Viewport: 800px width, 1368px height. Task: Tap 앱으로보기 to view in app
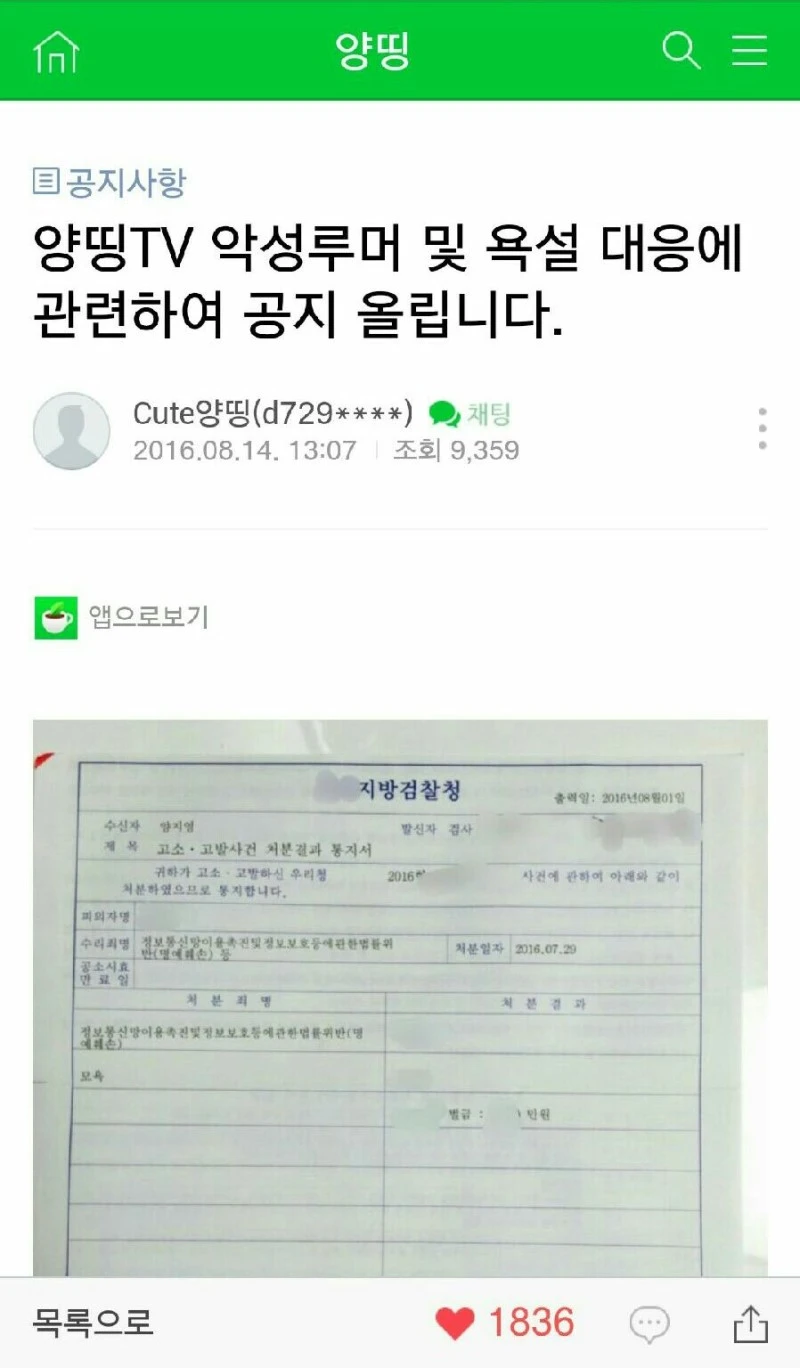click(x=121, y=617)
